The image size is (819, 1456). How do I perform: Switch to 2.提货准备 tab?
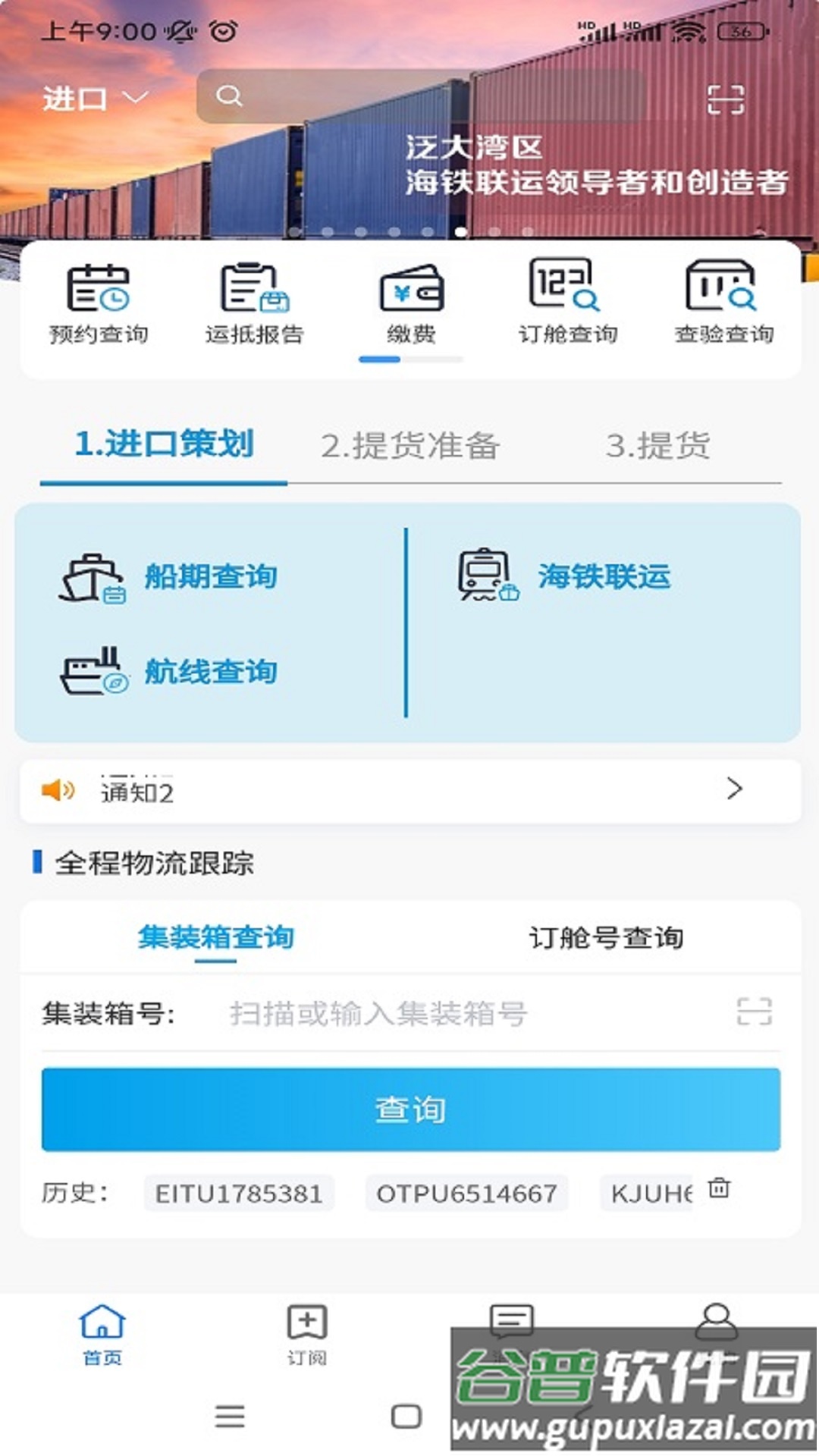point(409,446)
